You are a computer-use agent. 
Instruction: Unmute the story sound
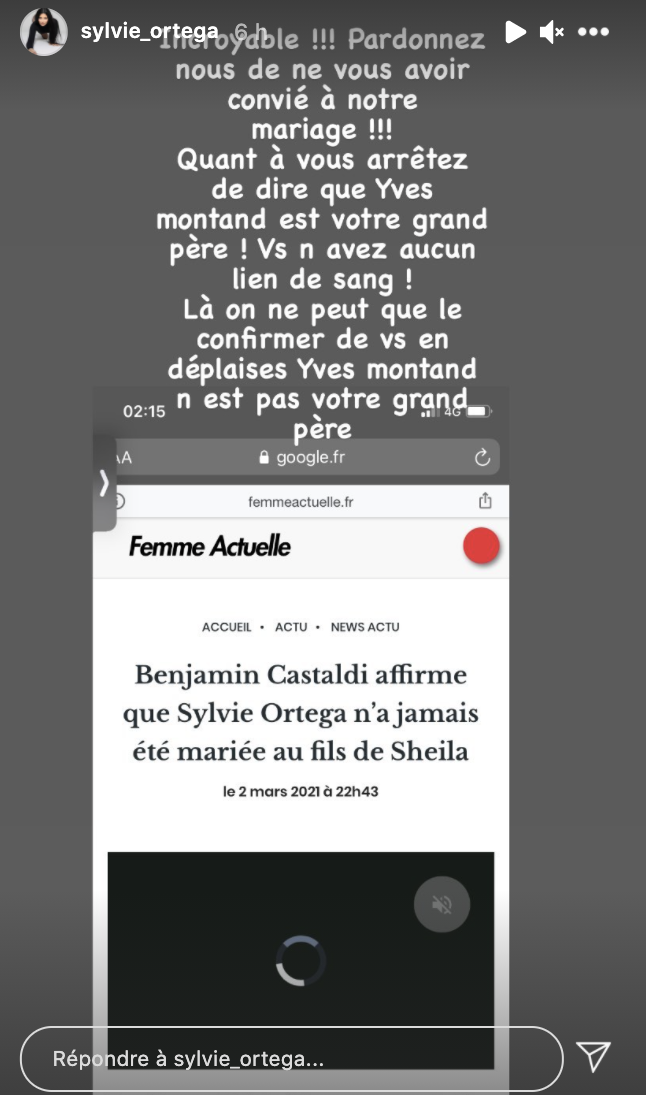pos(551,32)
